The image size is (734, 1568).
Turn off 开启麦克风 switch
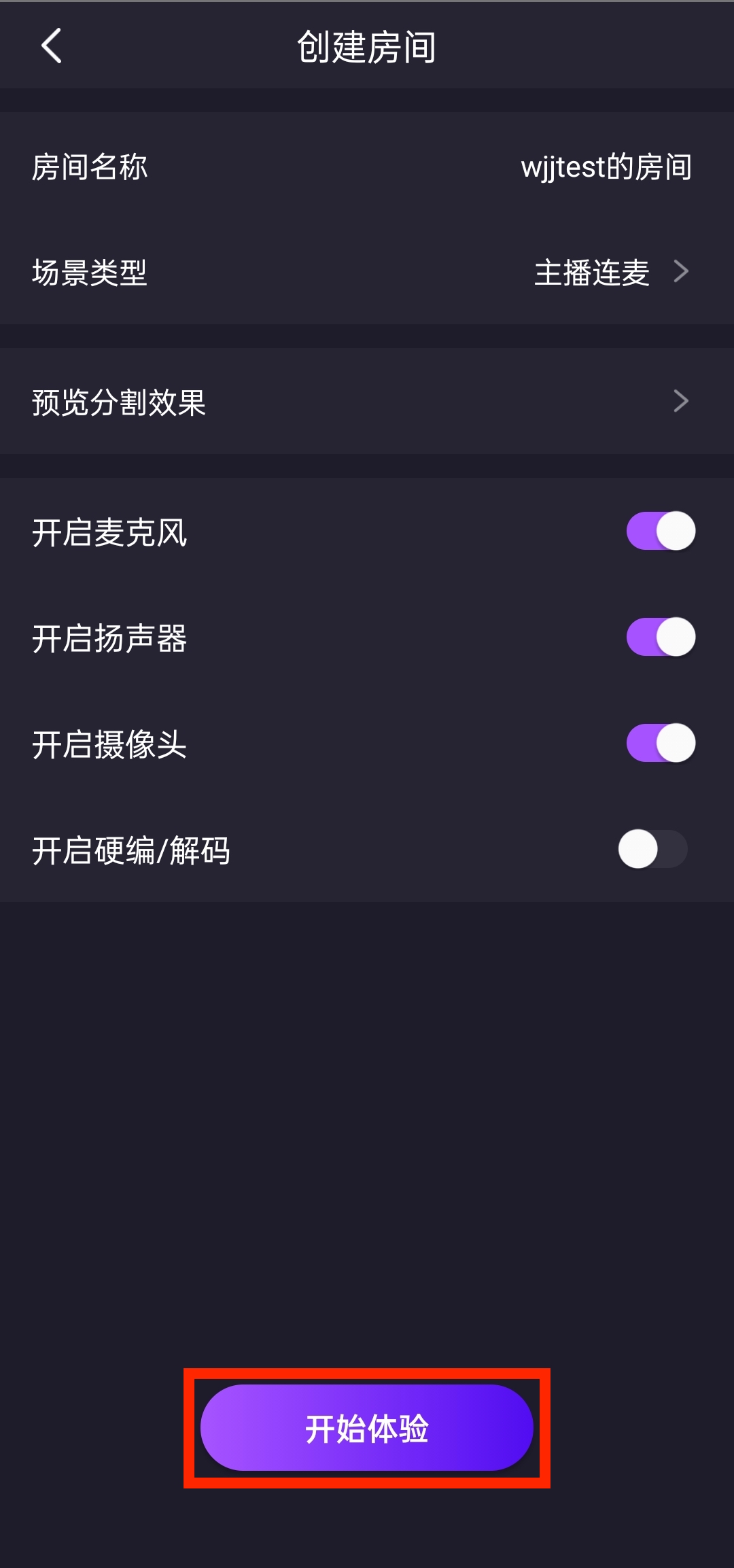(x=661, y=531)
